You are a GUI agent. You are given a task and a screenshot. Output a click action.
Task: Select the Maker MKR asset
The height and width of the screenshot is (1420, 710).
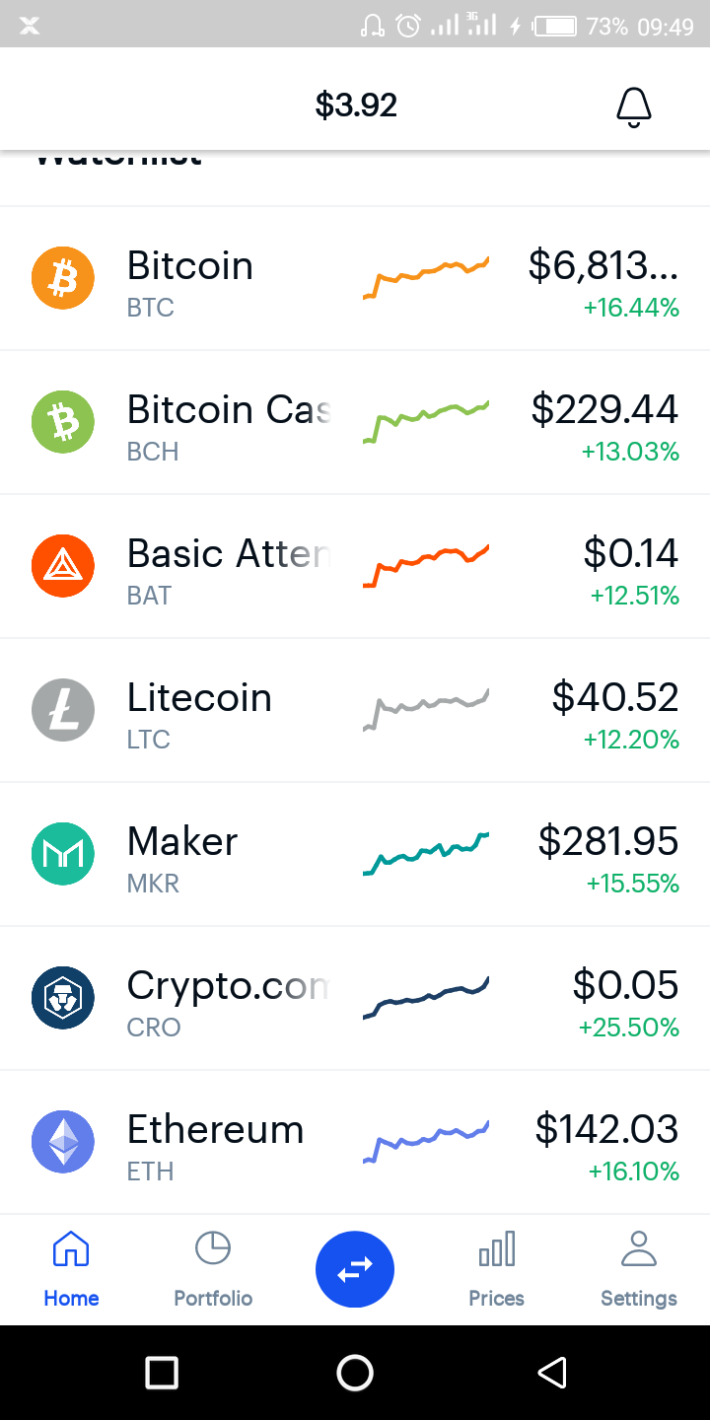coord(355,854)
